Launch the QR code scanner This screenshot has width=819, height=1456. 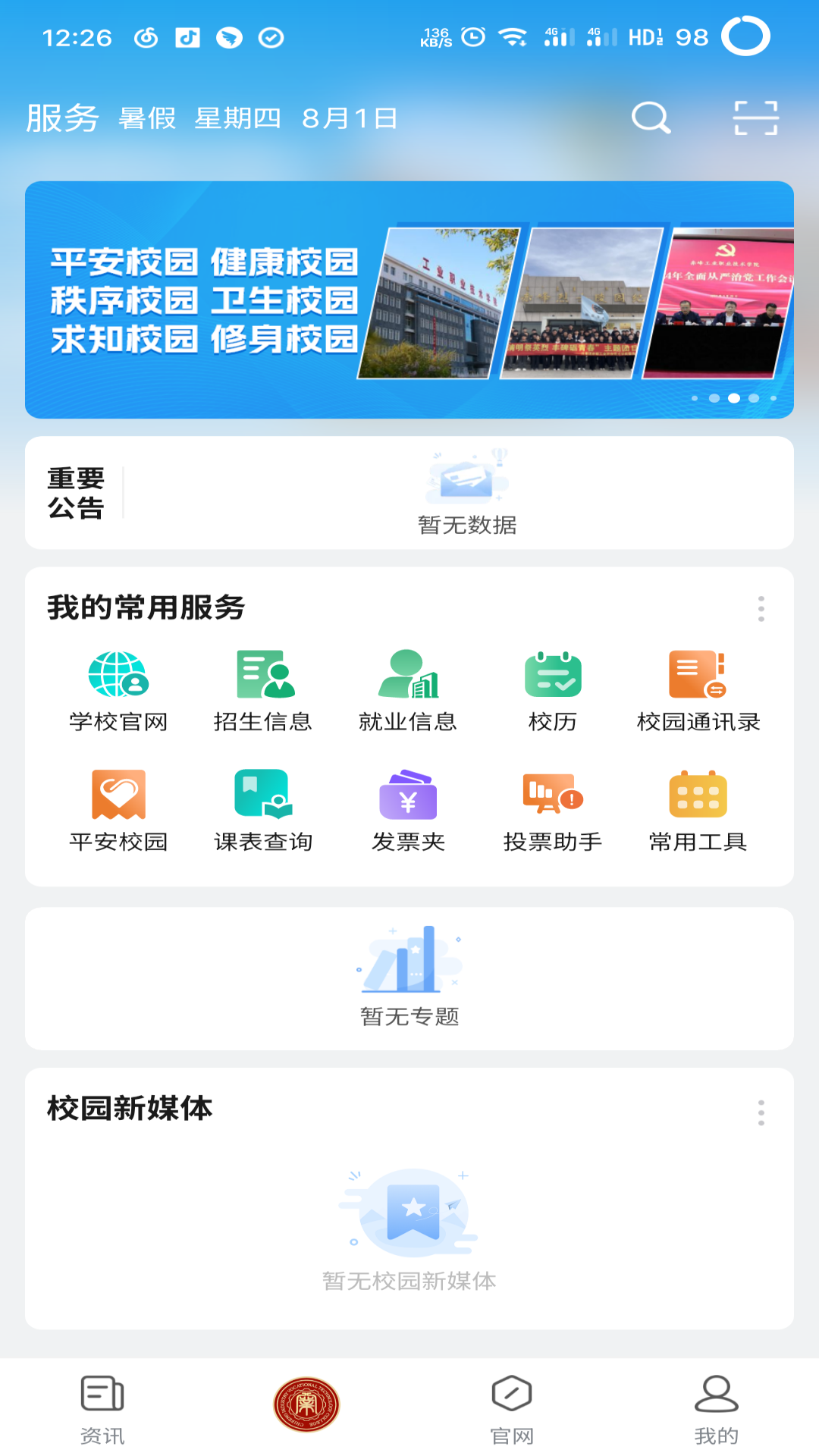(x=755, y=118)
